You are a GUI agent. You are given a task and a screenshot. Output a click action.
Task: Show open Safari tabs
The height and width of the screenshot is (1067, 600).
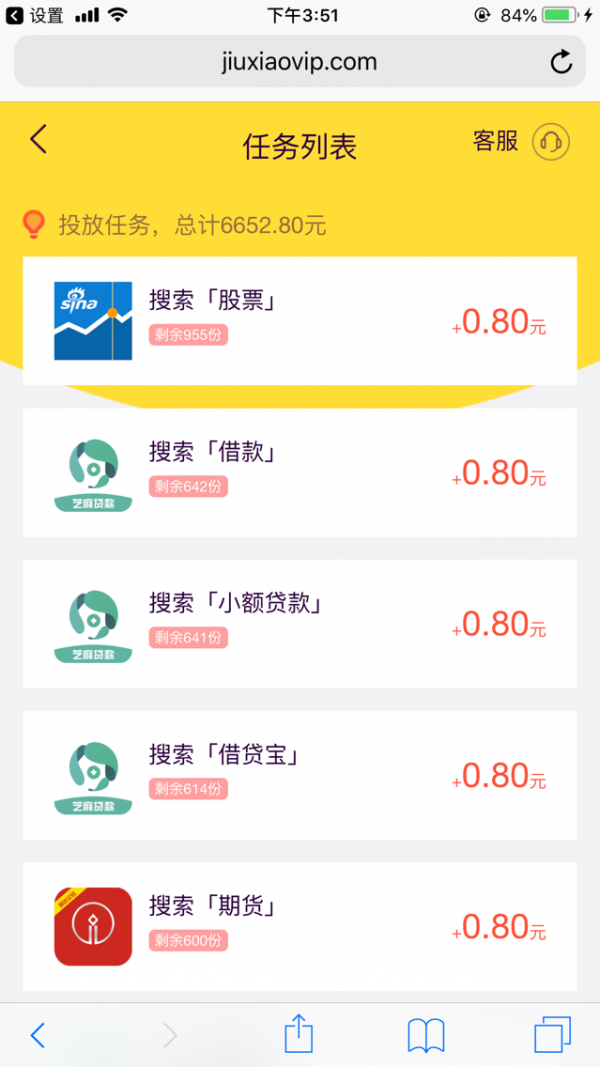pos(552,1035)
